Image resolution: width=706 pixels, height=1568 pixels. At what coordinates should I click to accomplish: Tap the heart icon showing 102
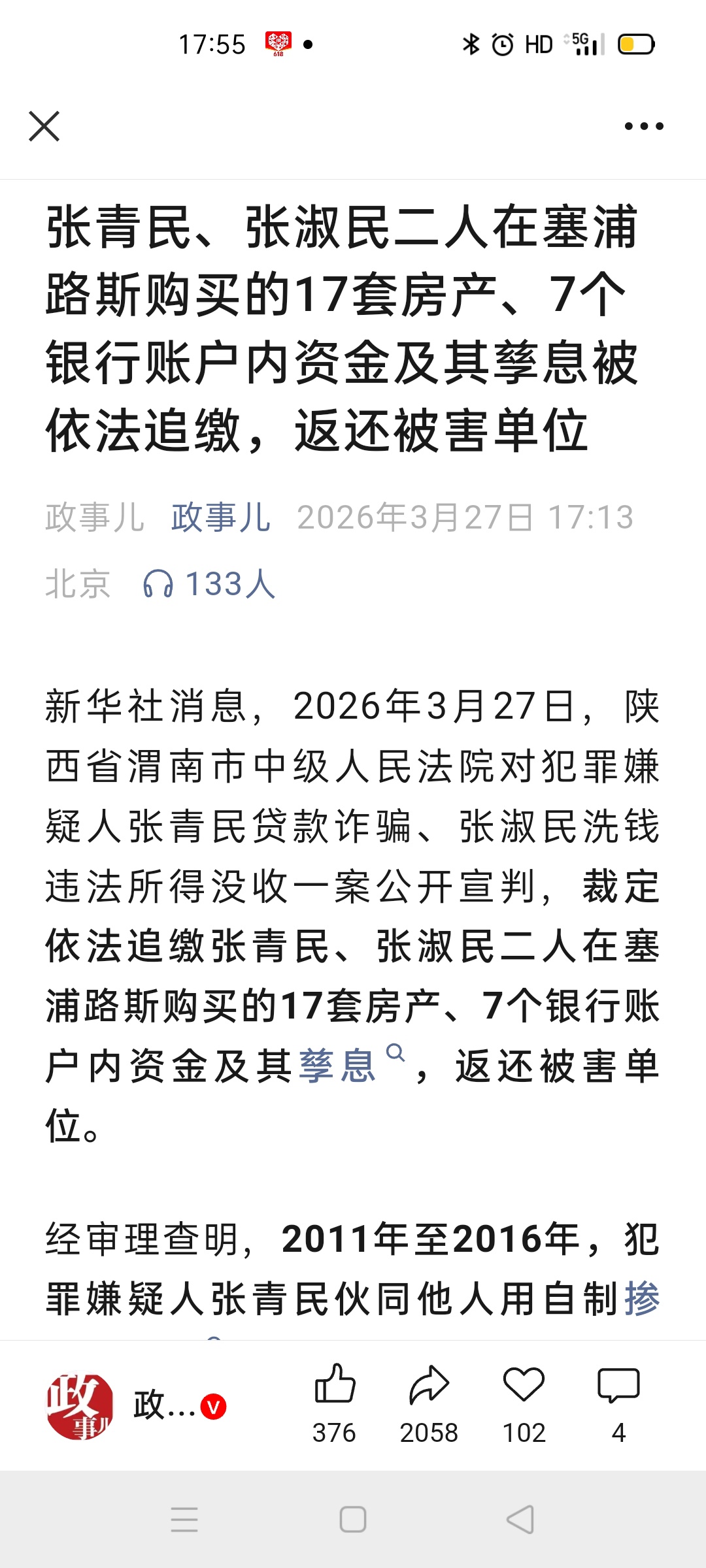tap(524, 1385)
